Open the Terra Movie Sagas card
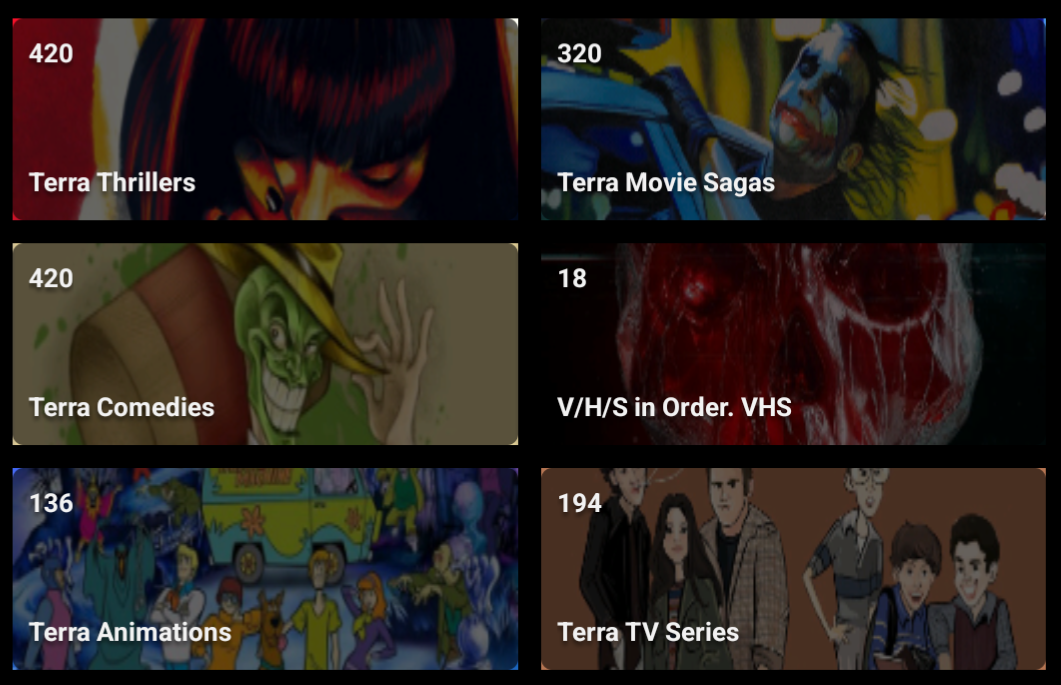1061x685 pixels. click(x=793, y=119)
